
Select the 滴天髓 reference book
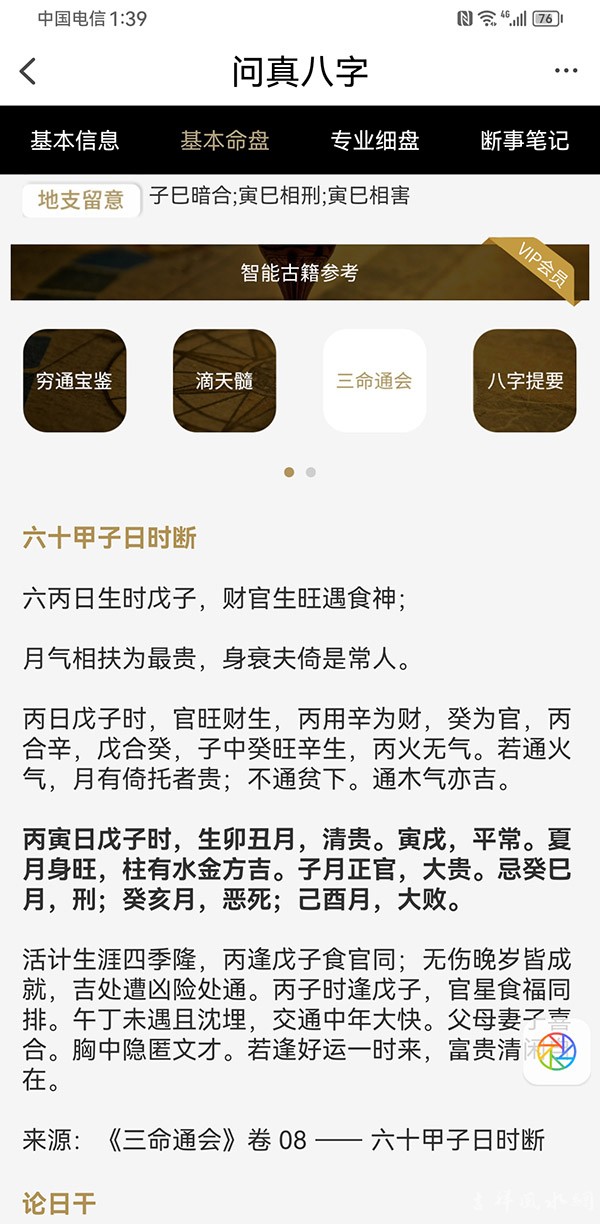pyautogui.click(x=225, y=381)
